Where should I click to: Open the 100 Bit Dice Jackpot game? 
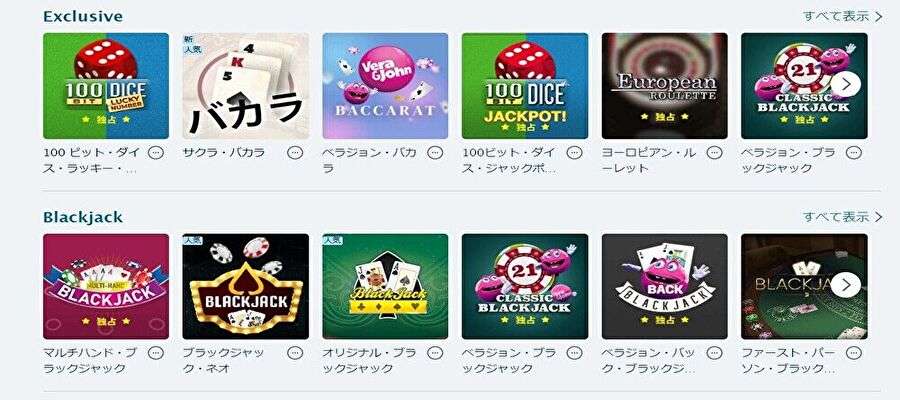pos(524,86)
